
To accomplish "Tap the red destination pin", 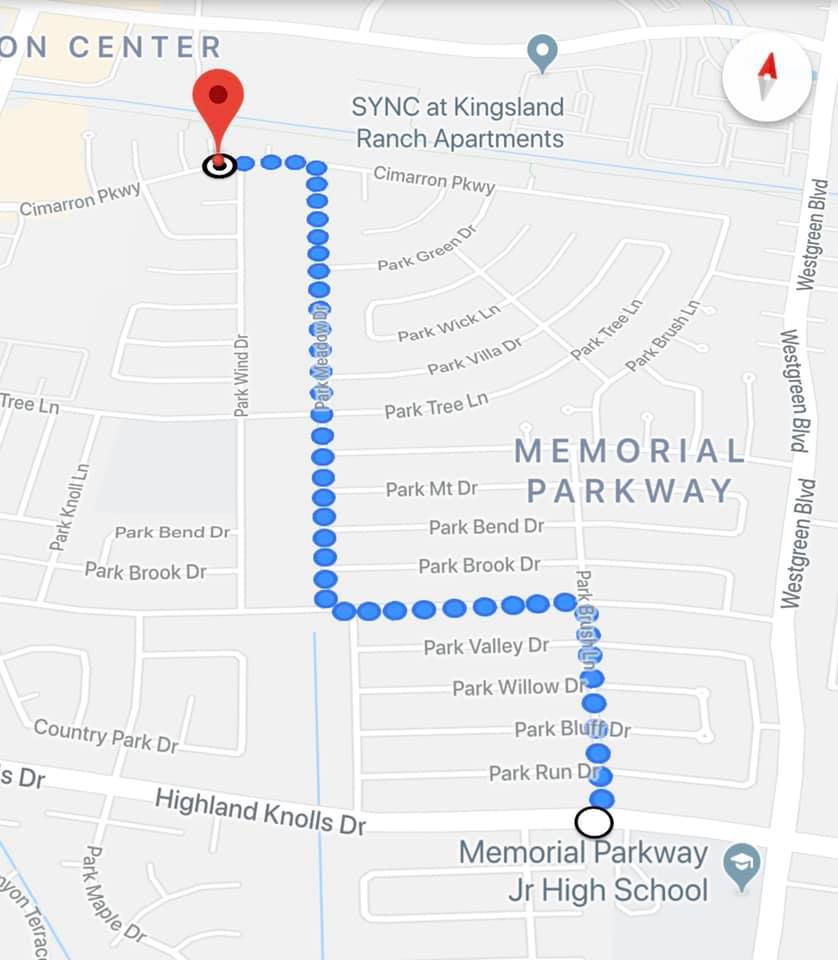I will (218, 107).
